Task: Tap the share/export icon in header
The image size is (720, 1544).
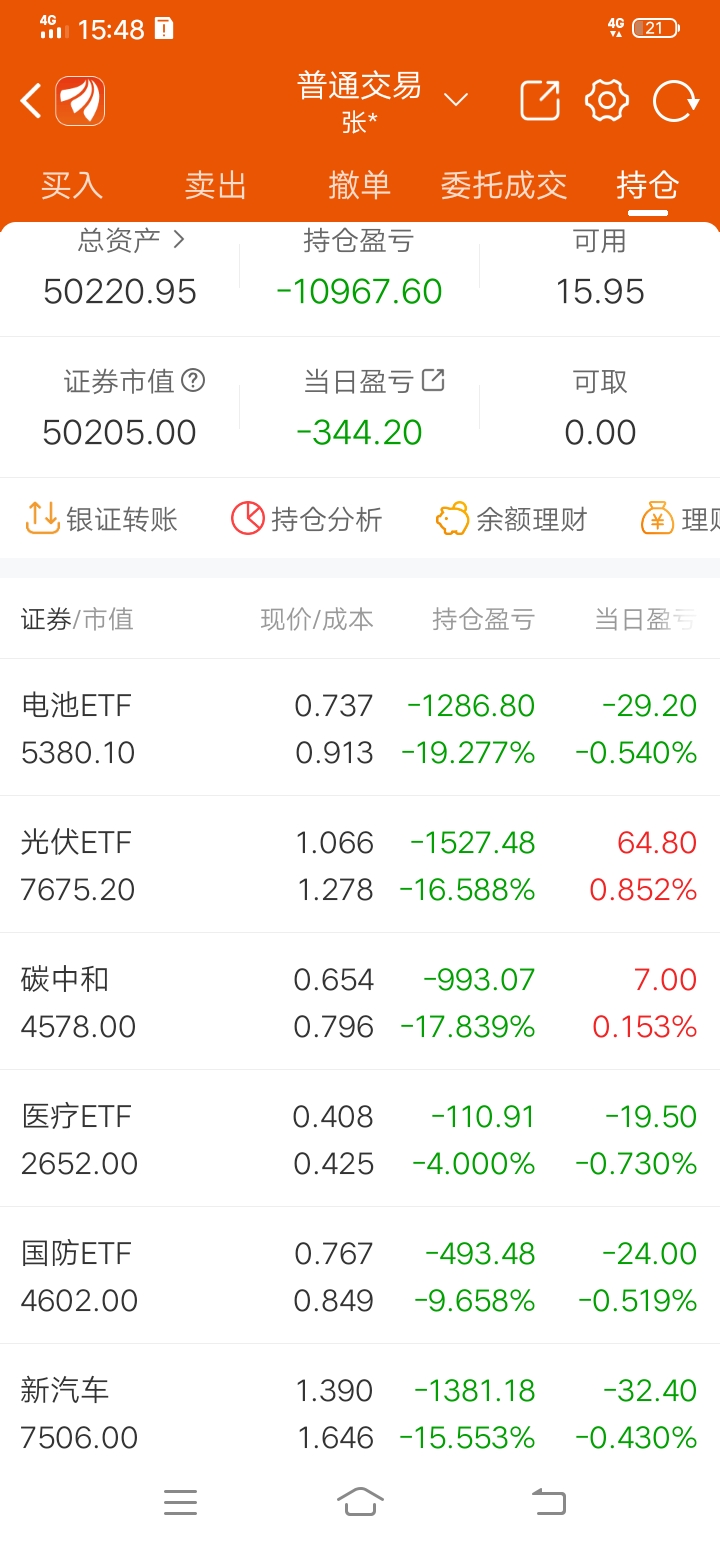Action: click(x=540, y=101)
